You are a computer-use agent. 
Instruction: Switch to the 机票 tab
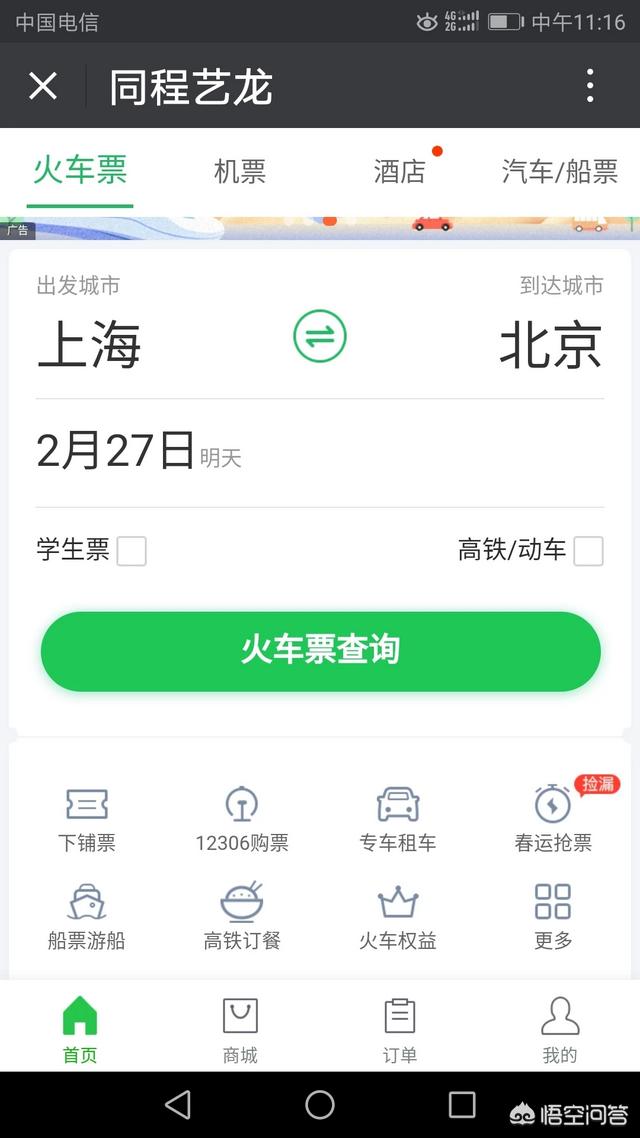point(240,171)
